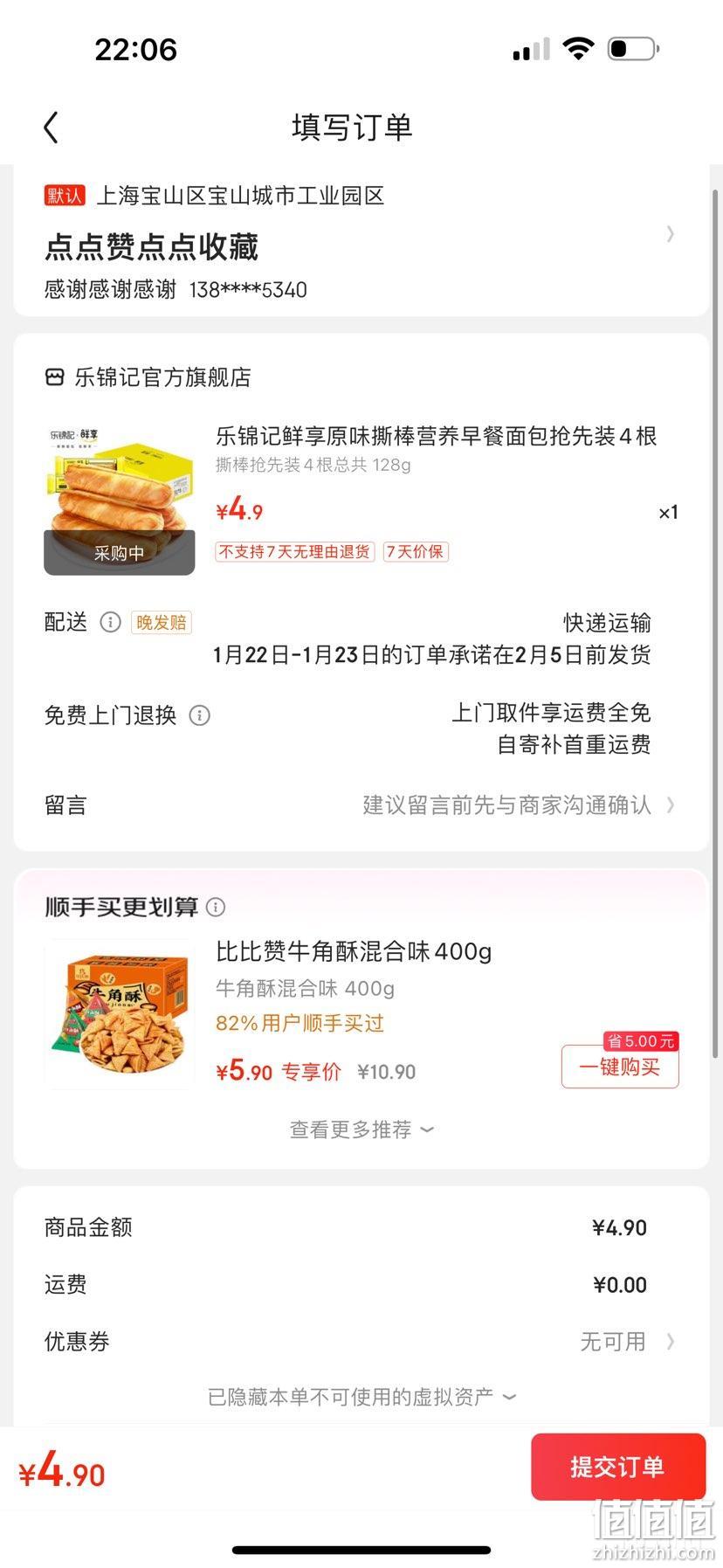Open the 比比赞牛角酥 product thumbnail

coord(120,1014)
